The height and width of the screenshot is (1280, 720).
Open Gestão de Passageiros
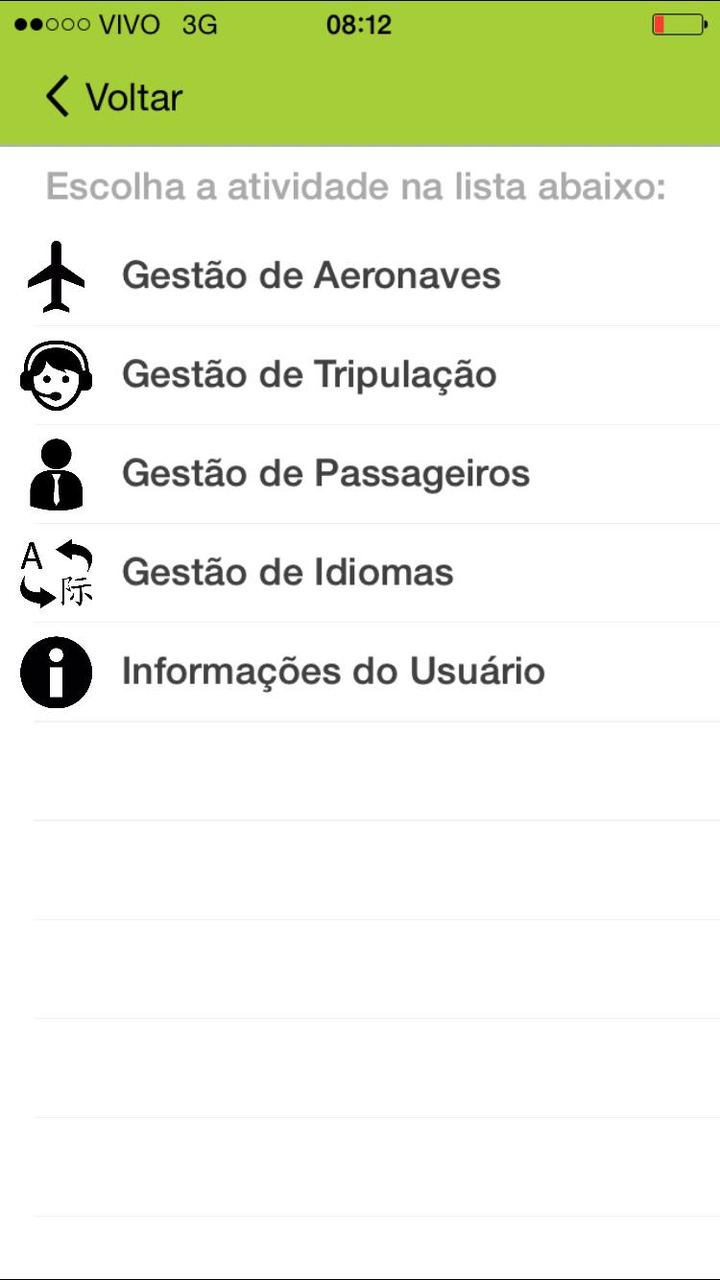coord(325,473)
